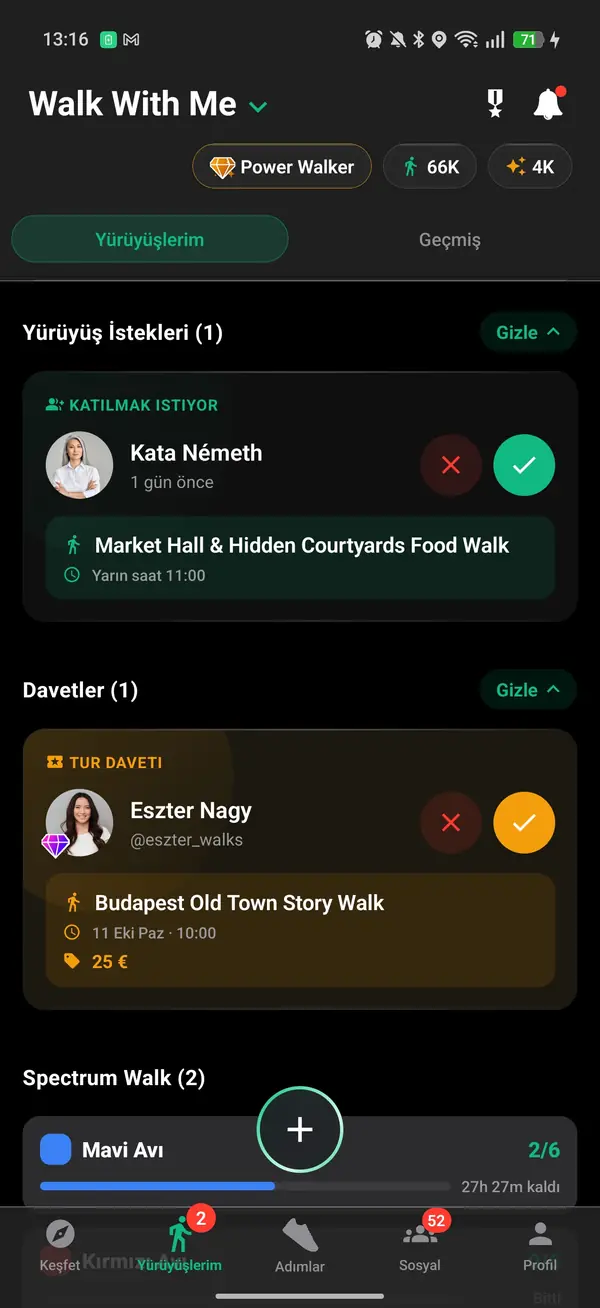Select the Yürüyüşlerim top tab
The image size is (600, 1308).
coord(150,240)
